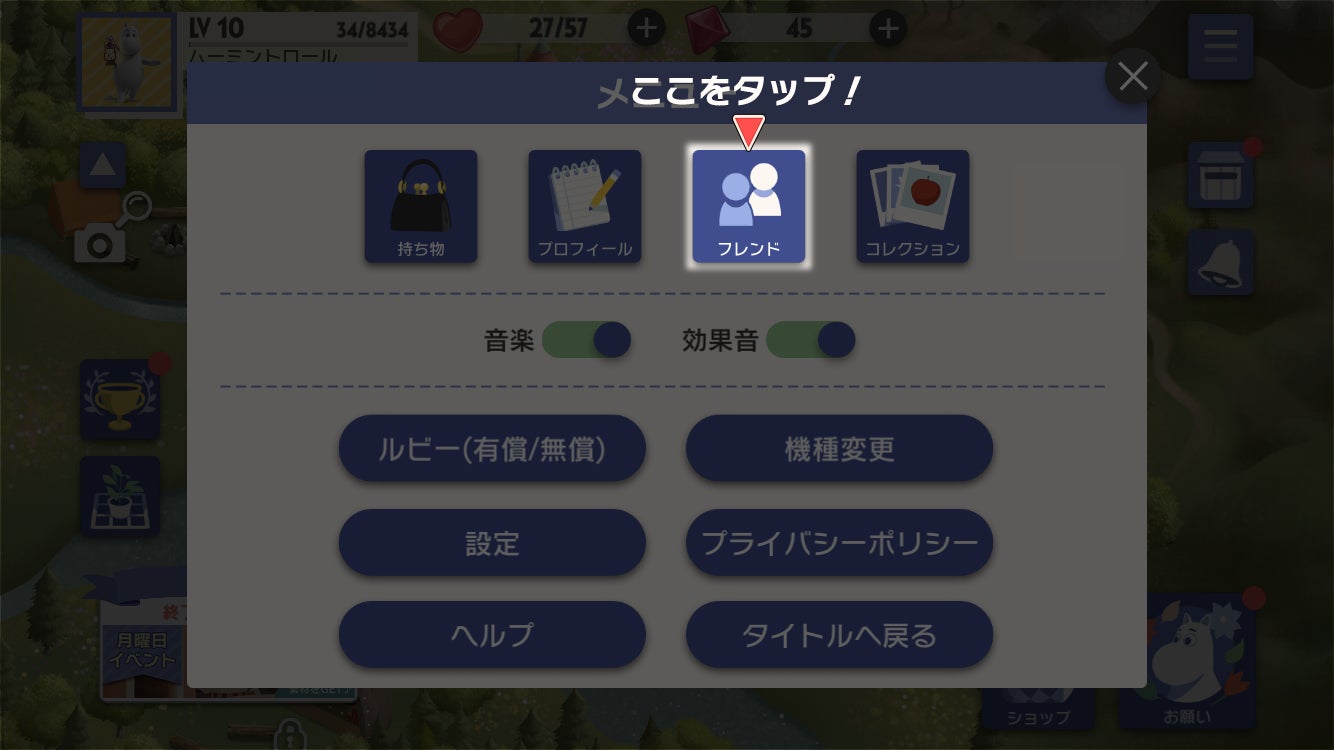Tap the 機種変更 button

[839, 449]
